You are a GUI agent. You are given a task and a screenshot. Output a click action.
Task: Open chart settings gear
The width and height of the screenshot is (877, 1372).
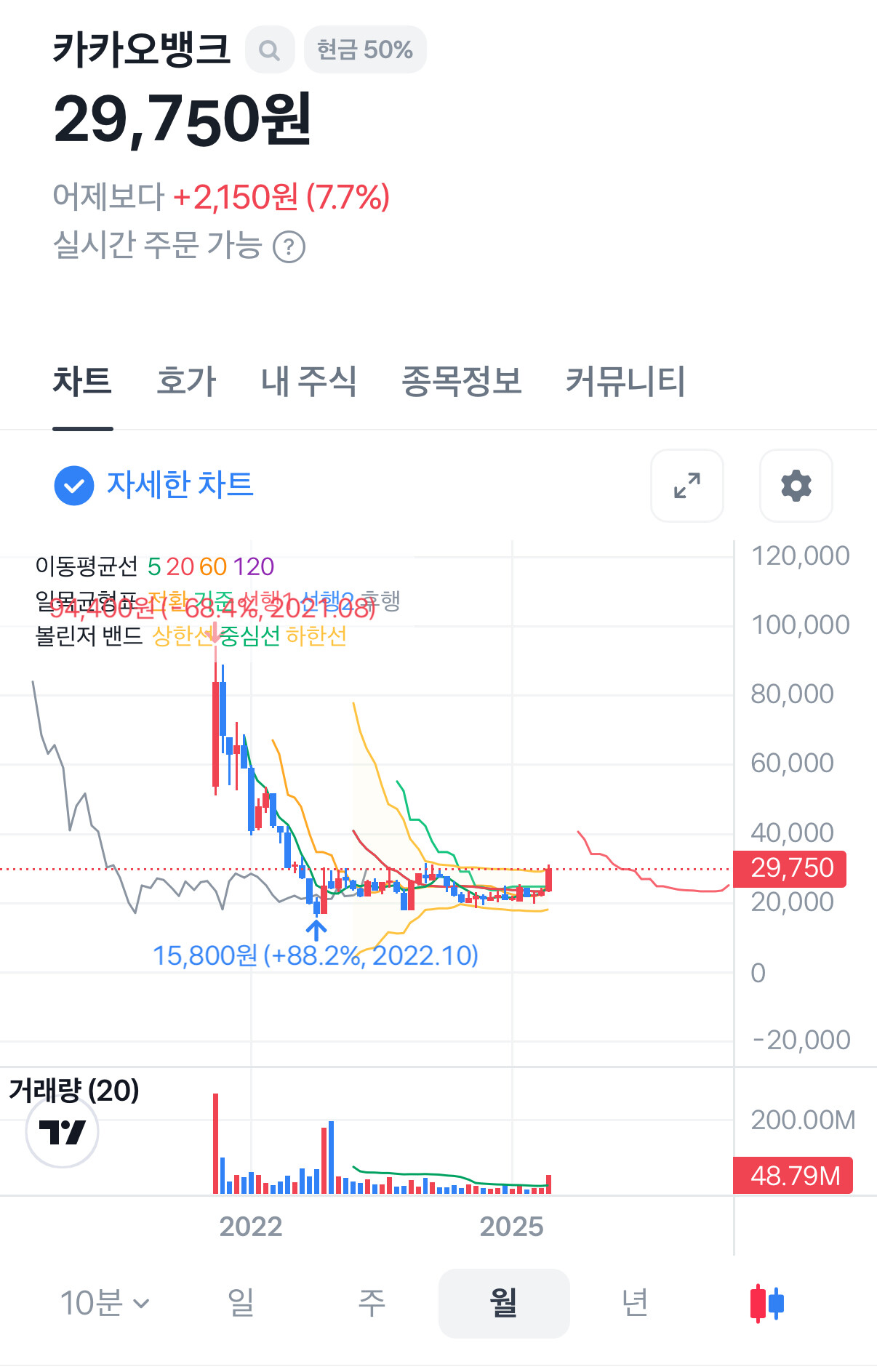pos(796,485)
